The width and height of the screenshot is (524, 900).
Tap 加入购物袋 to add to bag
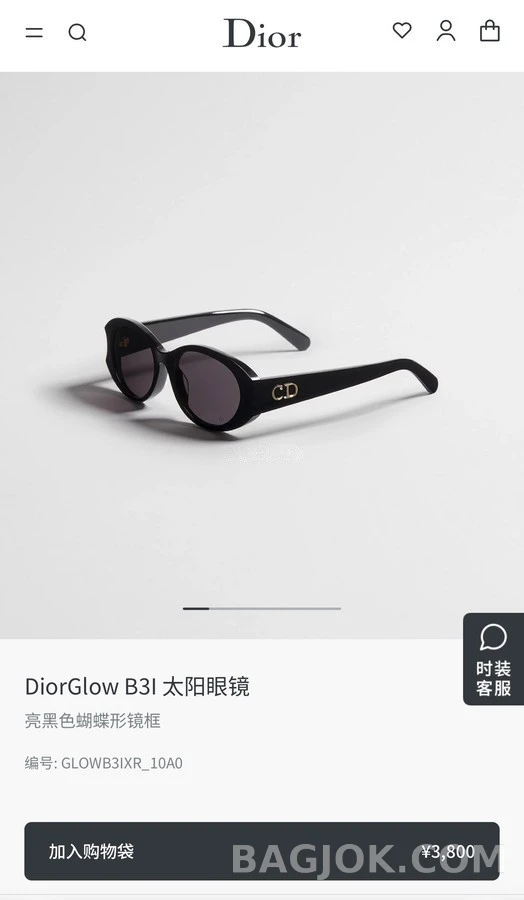coord(262,851)
